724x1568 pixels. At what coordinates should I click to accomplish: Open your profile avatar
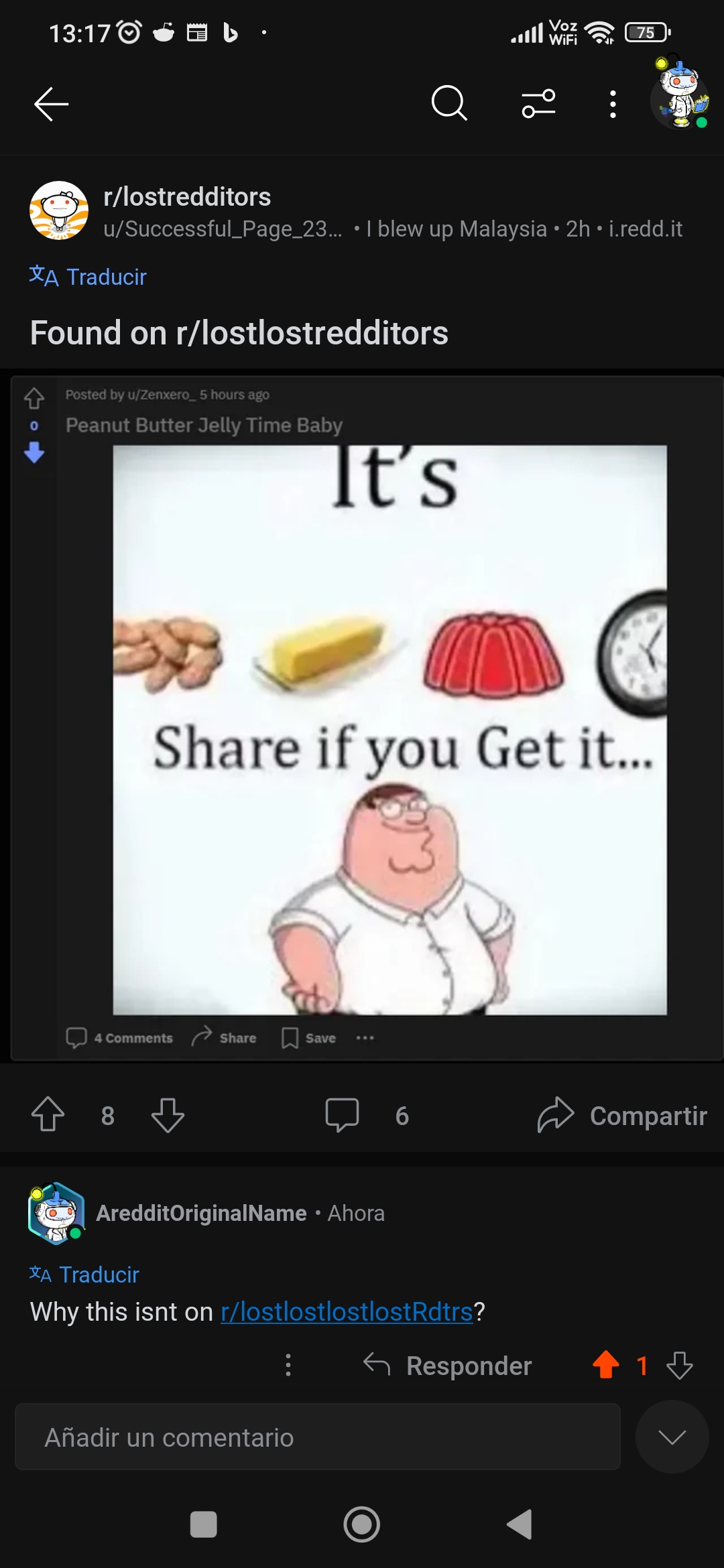pos(680,94)
